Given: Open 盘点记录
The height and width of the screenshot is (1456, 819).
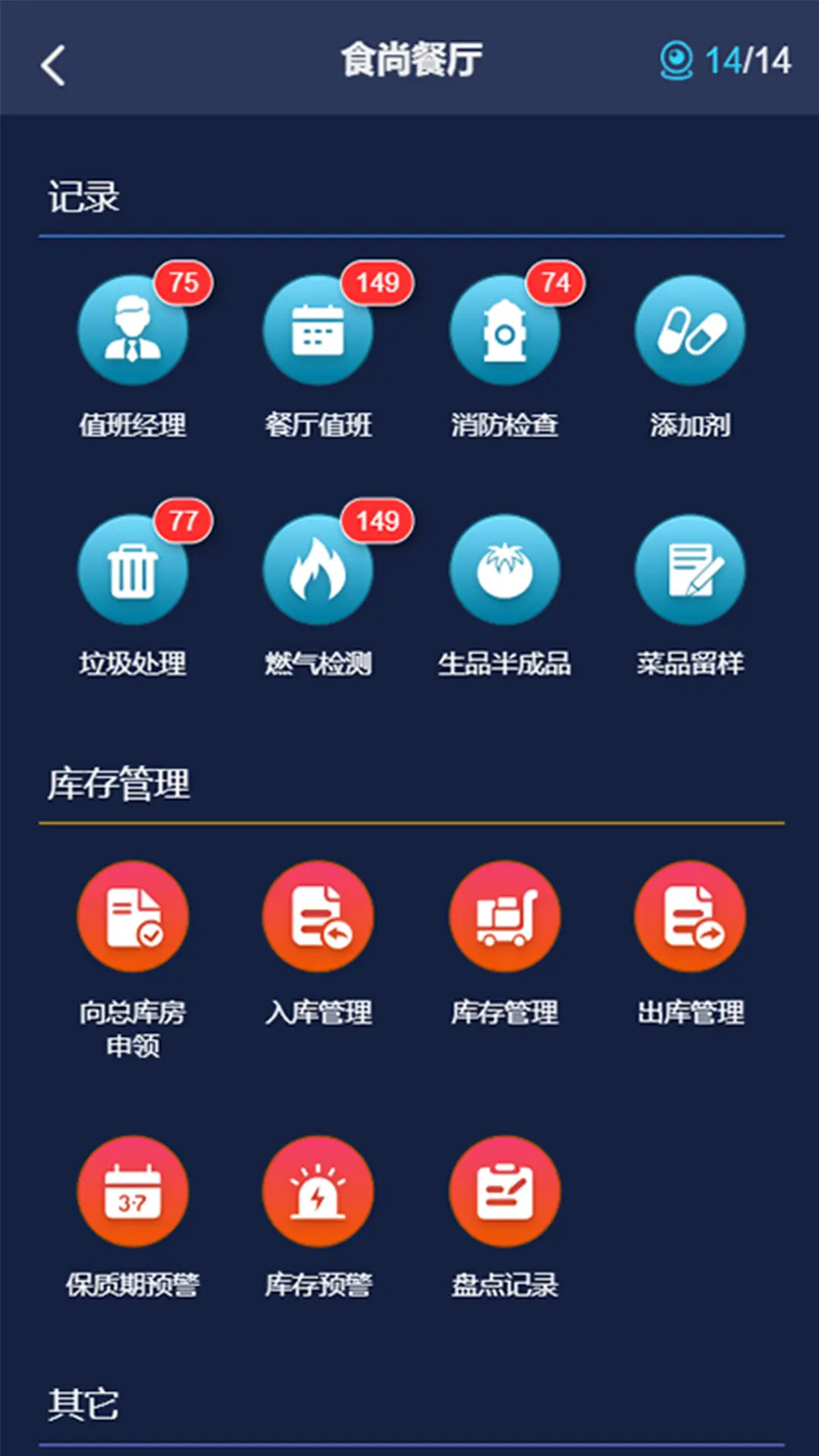Looking at the screenshot, I should 504,1191.
